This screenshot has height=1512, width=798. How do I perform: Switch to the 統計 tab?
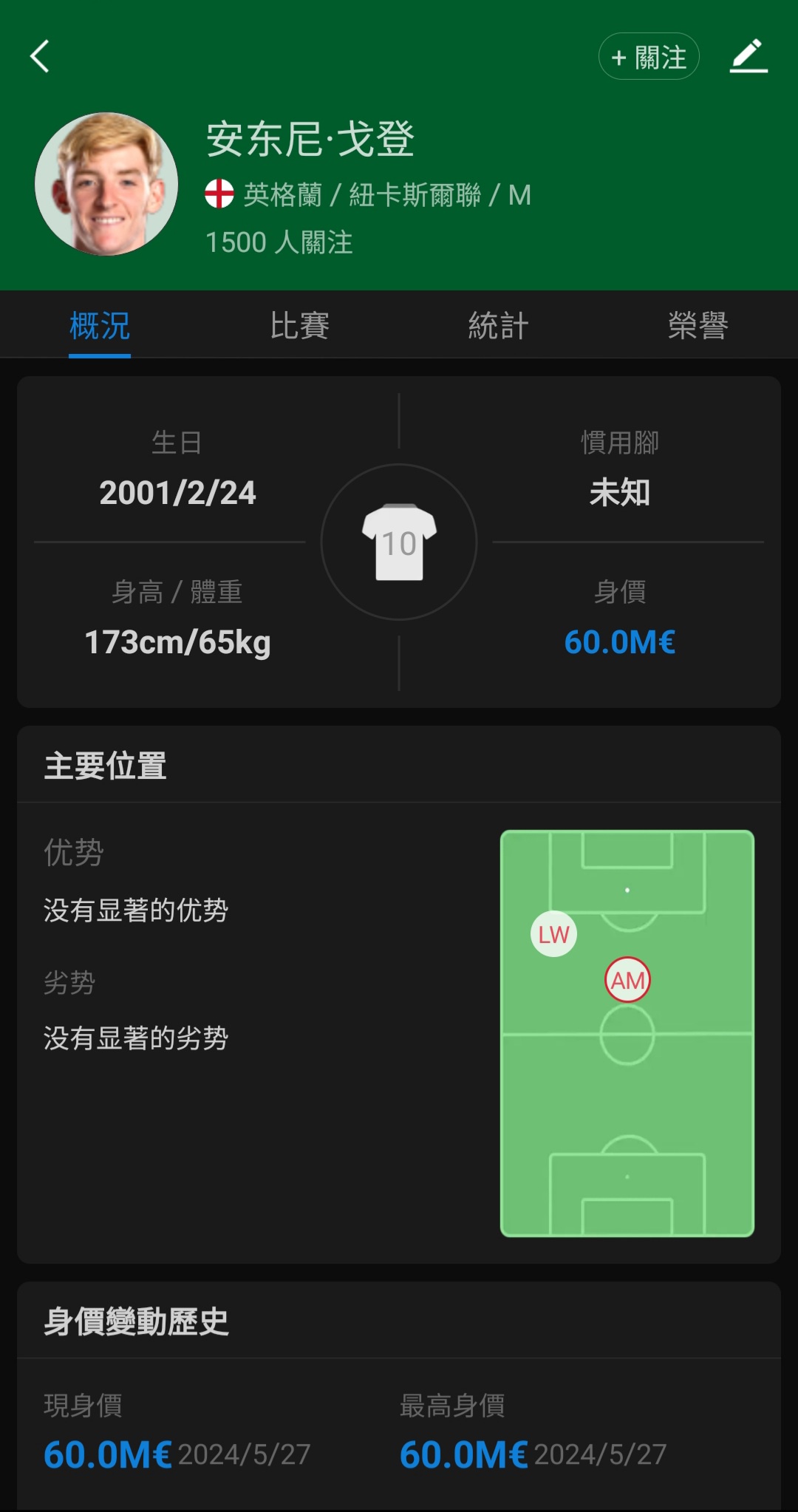point(499,325)
